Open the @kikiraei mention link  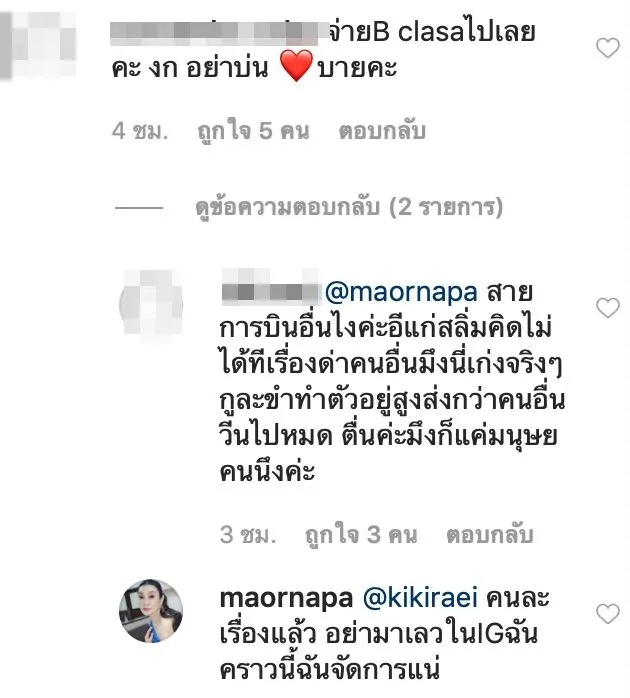pyautogui.click(x=421, y=599)
